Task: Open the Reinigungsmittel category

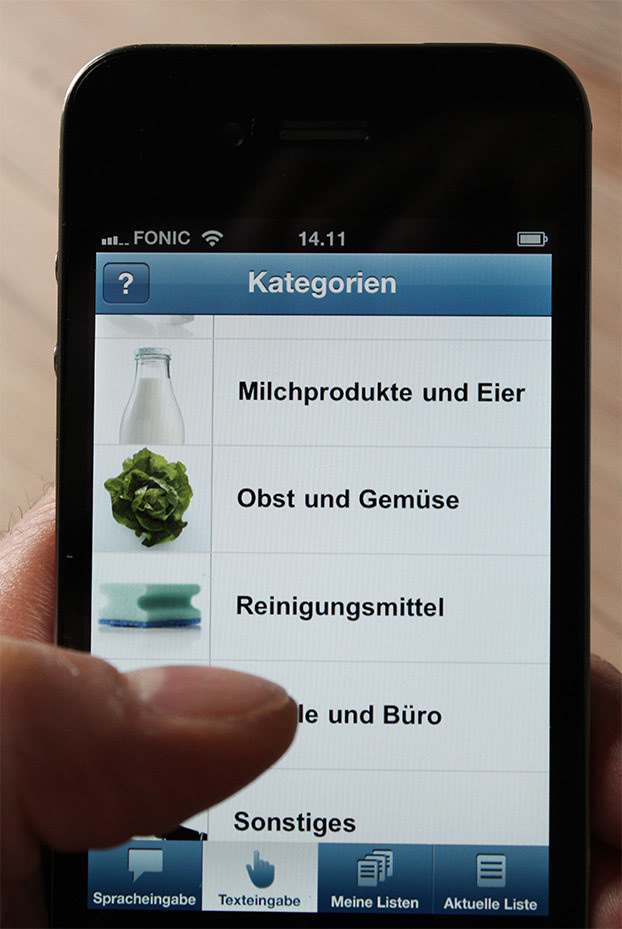Action: [340, 607]
